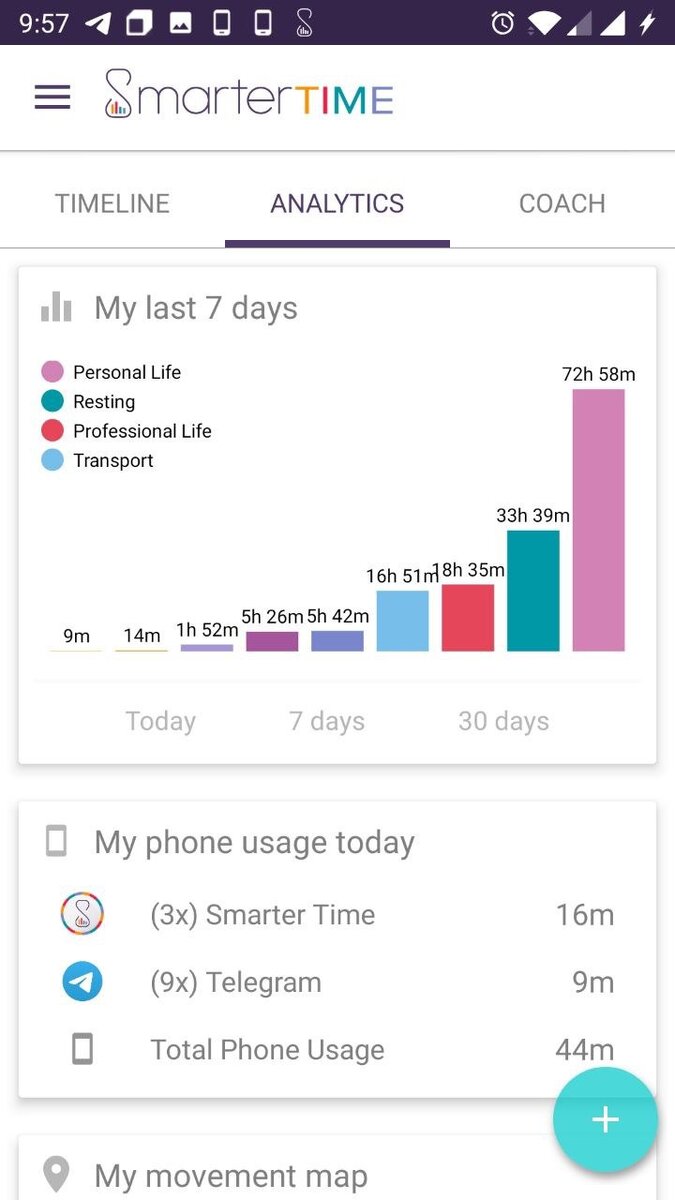The width and height of the screenshot is (675, 1200).
Task: Go to the Coach tab
Action: coord(562,204)
